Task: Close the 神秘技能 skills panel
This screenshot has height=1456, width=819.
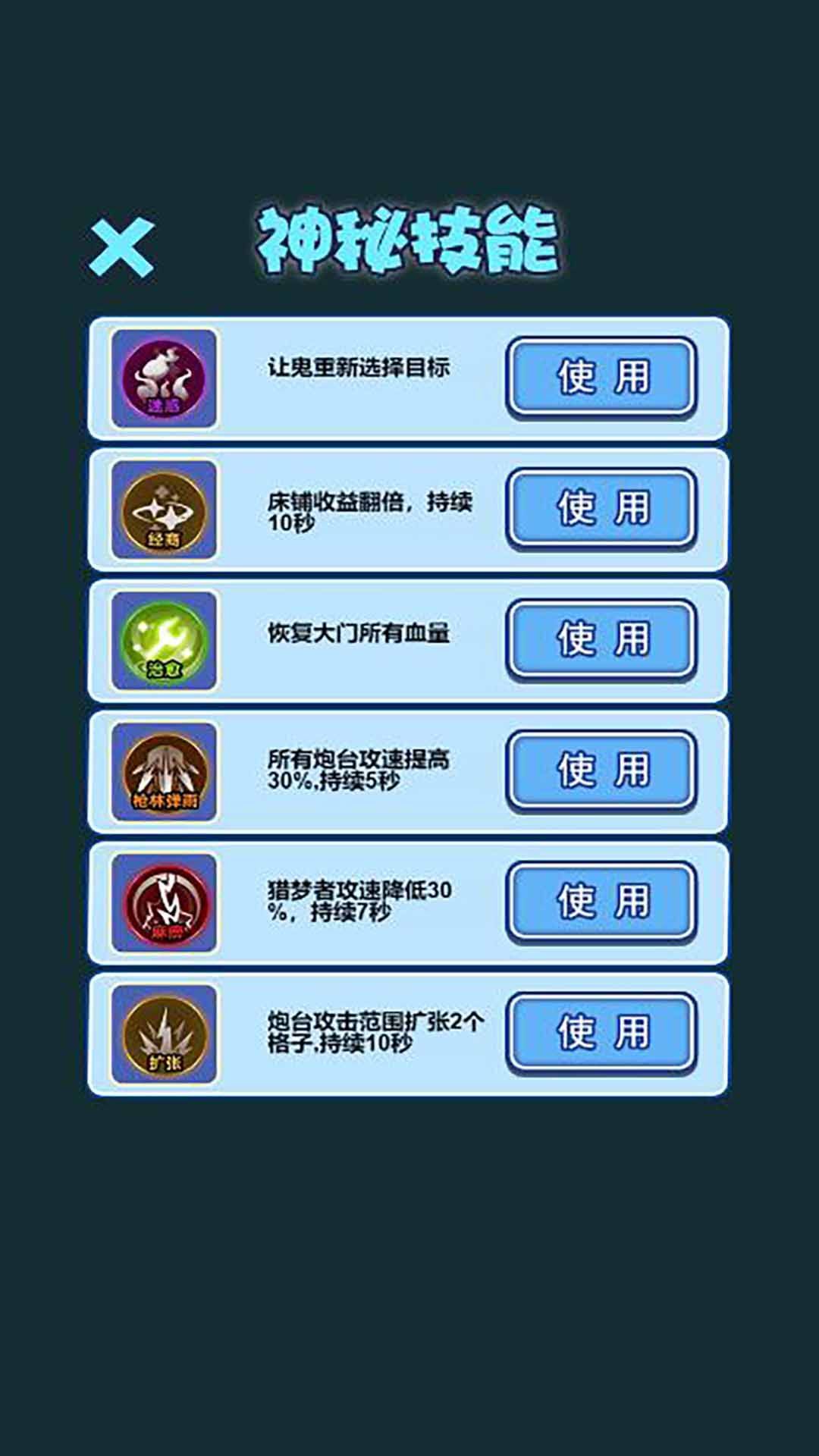Action: 121,247
